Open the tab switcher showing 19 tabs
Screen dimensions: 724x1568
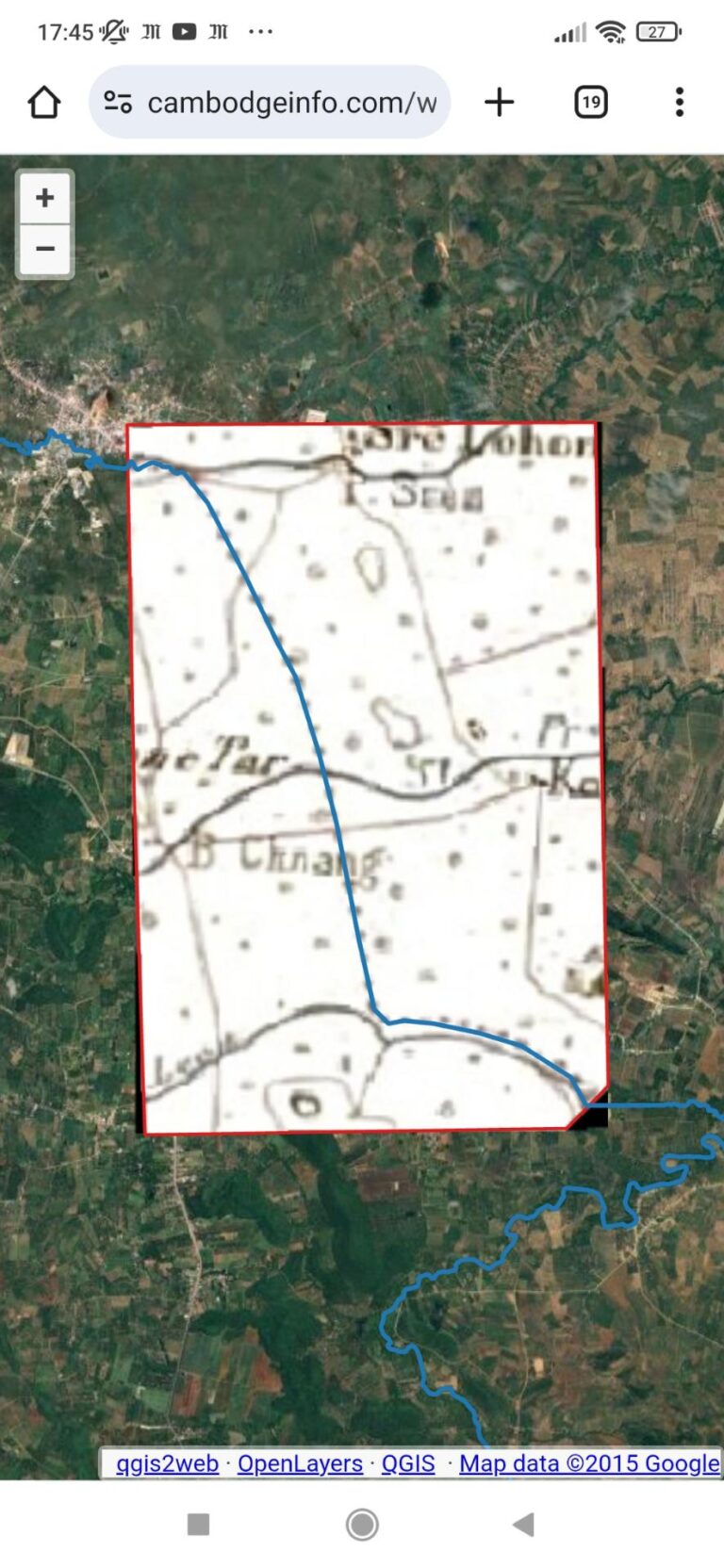pos(590,102)
